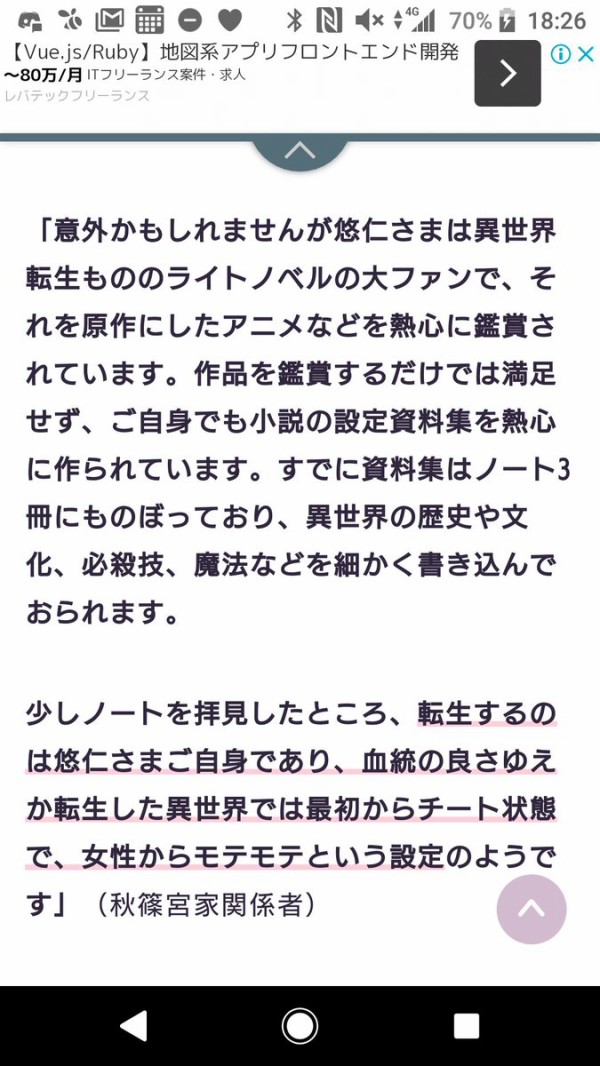This screenshot has height=1066, width=600.
Task: Open the recent apps view
Action: tap(466, 1025)
